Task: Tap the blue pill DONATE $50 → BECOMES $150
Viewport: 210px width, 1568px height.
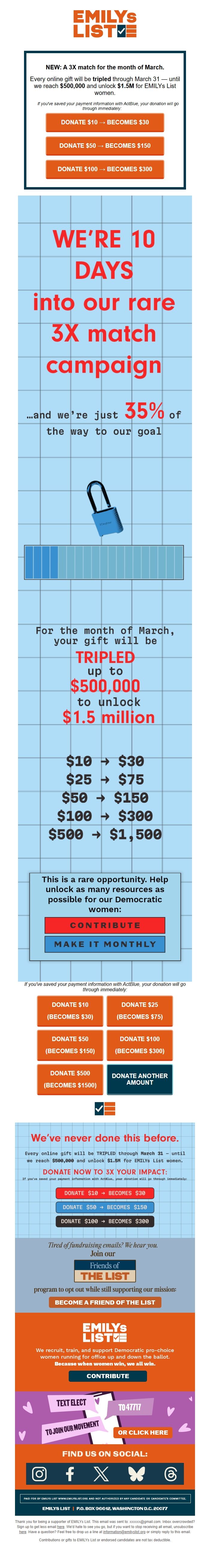Action: point(105,1206)
